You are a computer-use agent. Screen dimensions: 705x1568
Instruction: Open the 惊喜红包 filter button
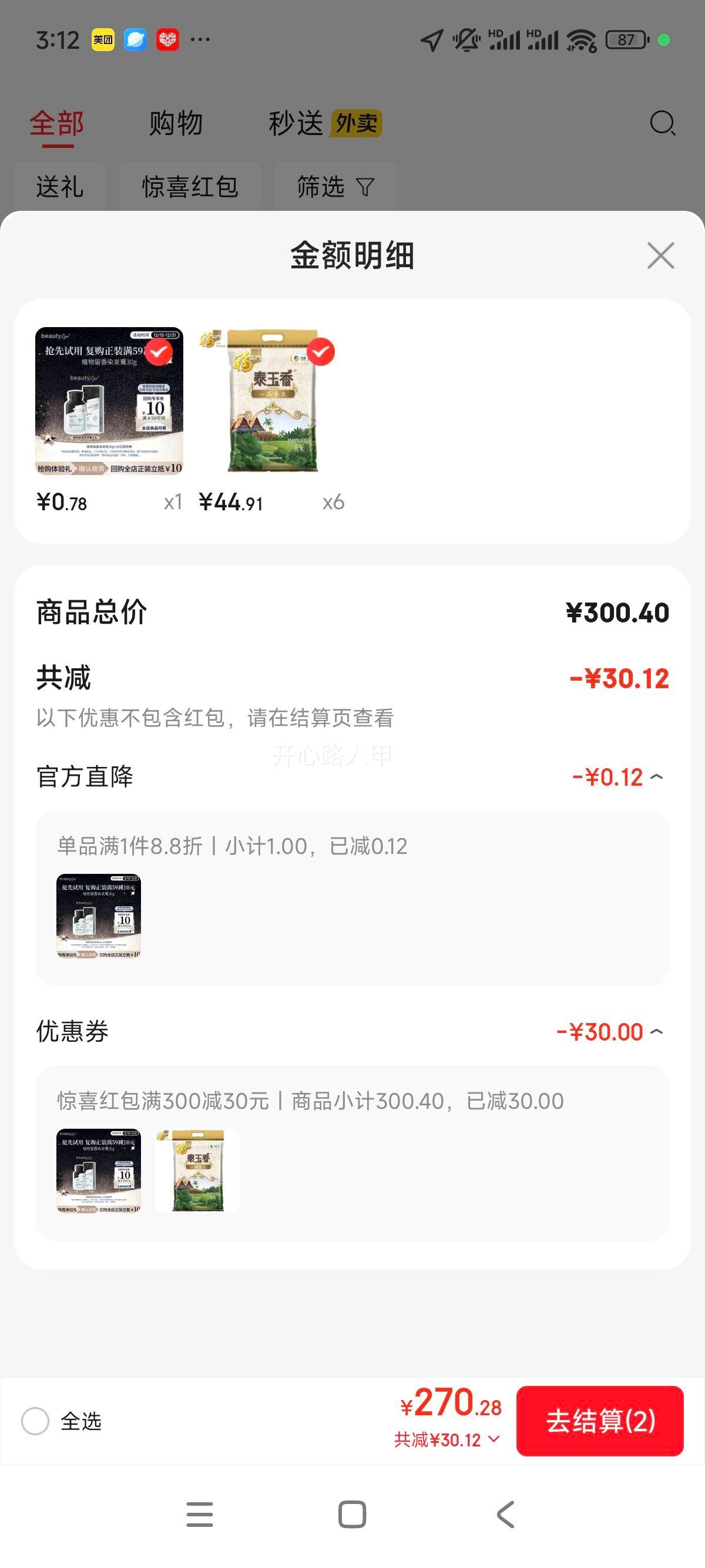pos(190,187)
